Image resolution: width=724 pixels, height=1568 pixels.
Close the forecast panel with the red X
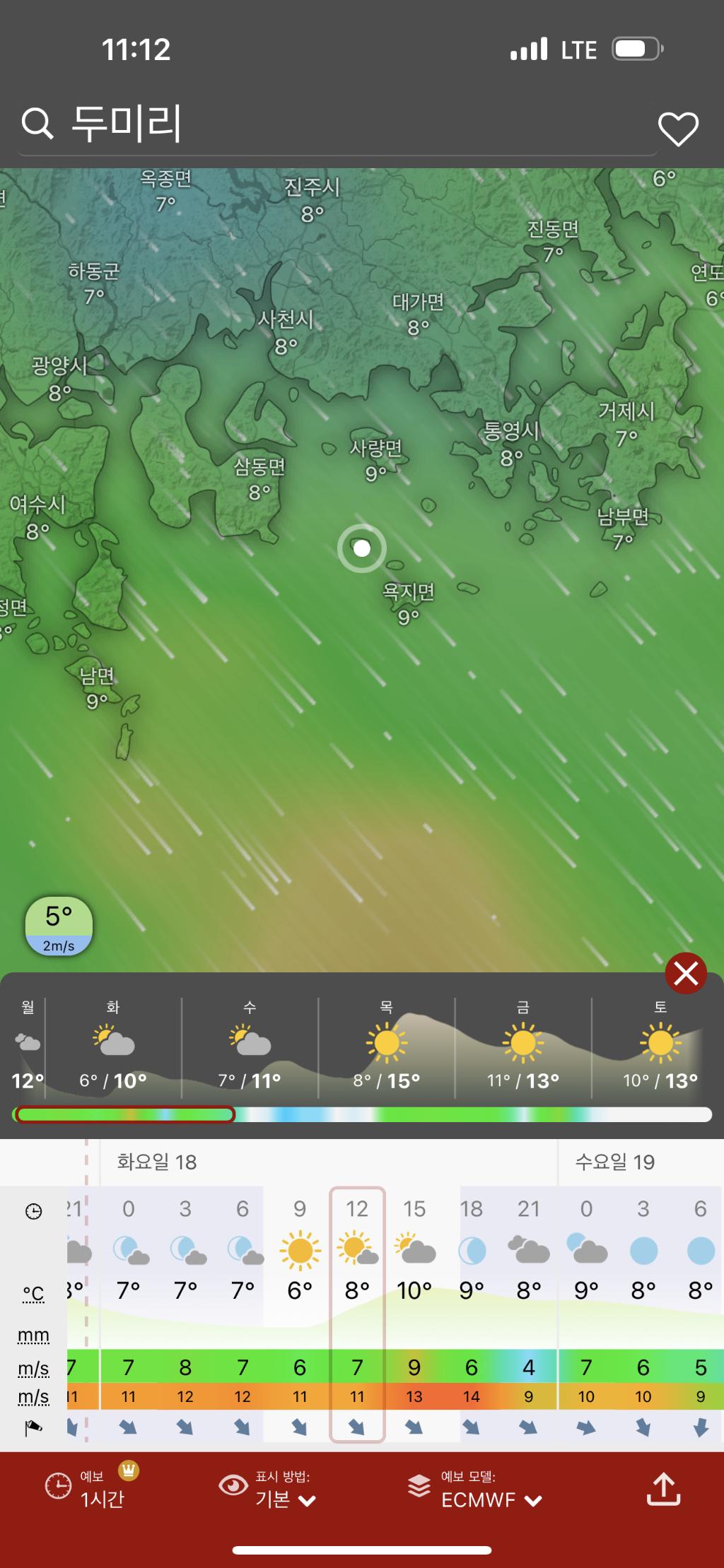(x=685, y=974)
